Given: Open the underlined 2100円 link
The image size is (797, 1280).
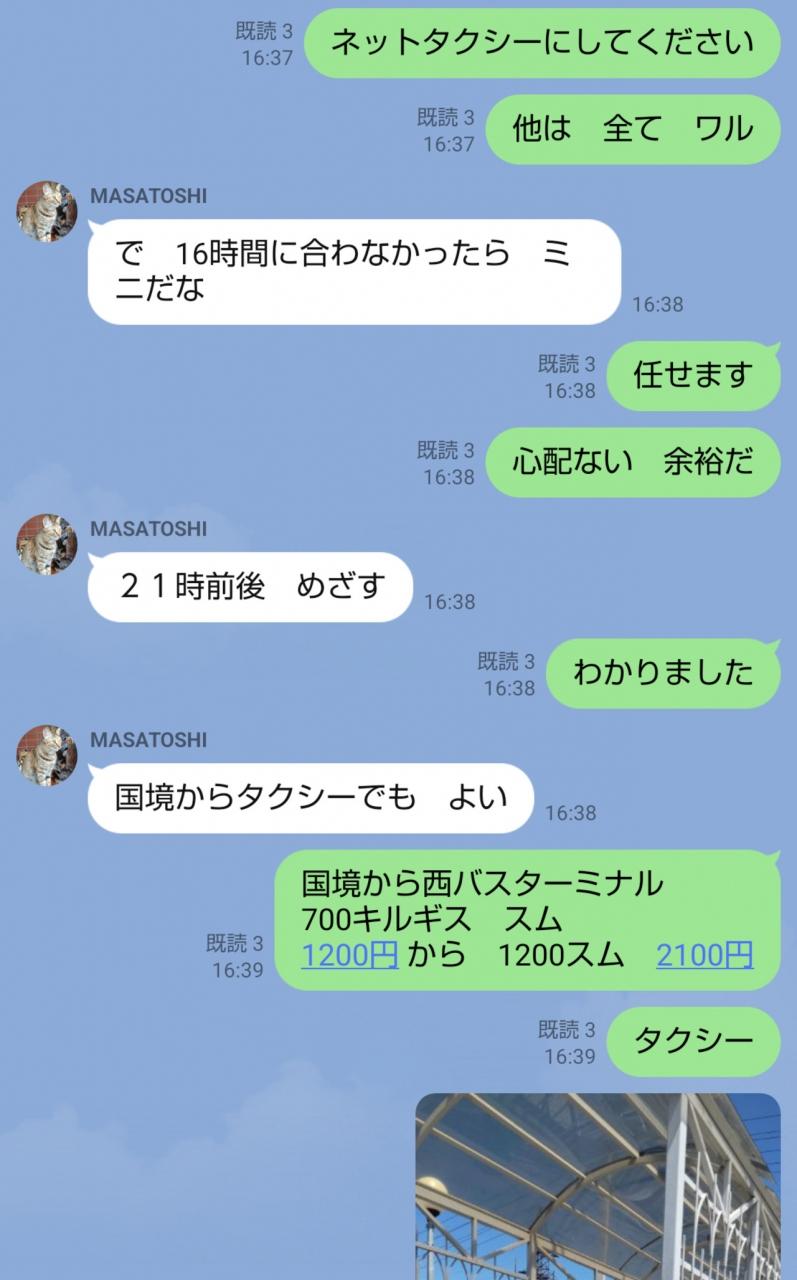Looking at the screenshot, I should [704, 956].
